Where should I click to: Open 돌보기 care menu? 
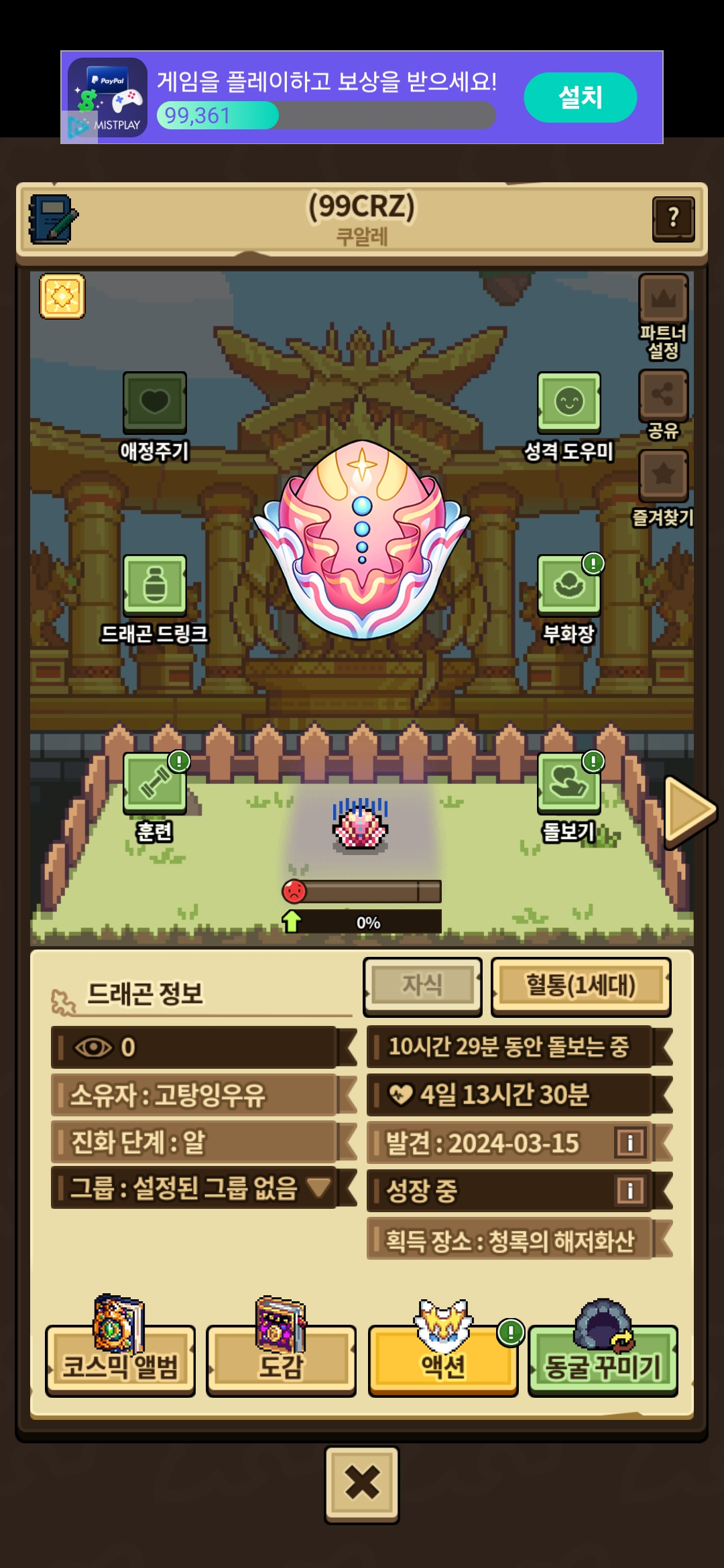coord(568,797)
